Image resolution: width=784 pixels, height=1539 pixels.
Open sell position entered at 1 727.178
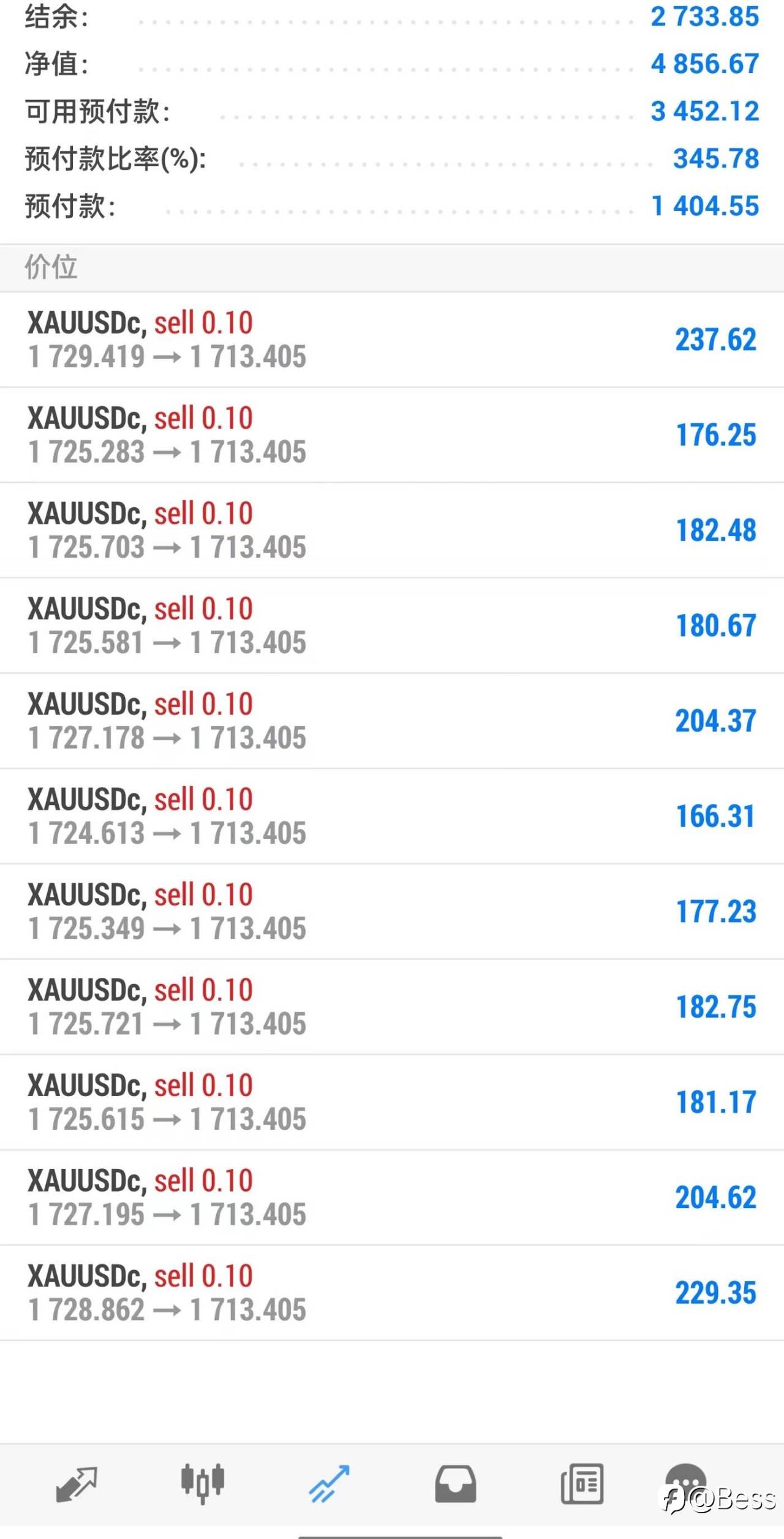(392, 720)
